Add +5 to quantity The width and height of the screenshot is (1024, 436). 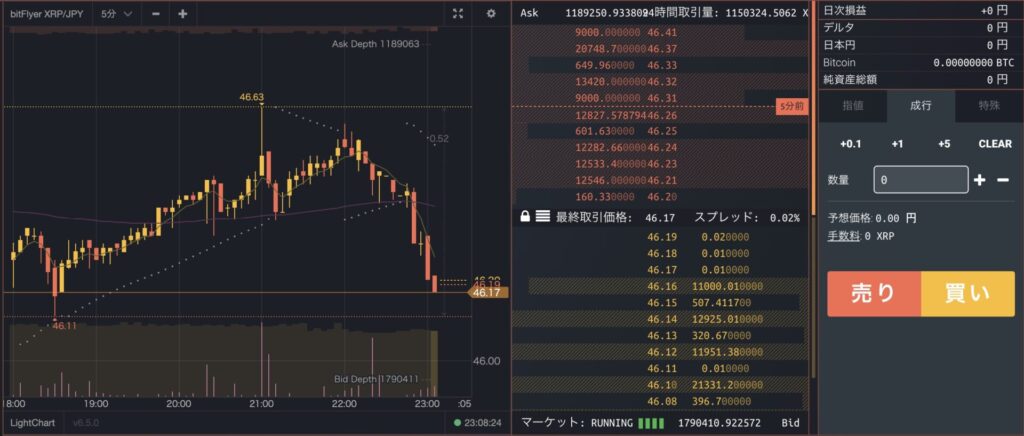pos(944,144)
